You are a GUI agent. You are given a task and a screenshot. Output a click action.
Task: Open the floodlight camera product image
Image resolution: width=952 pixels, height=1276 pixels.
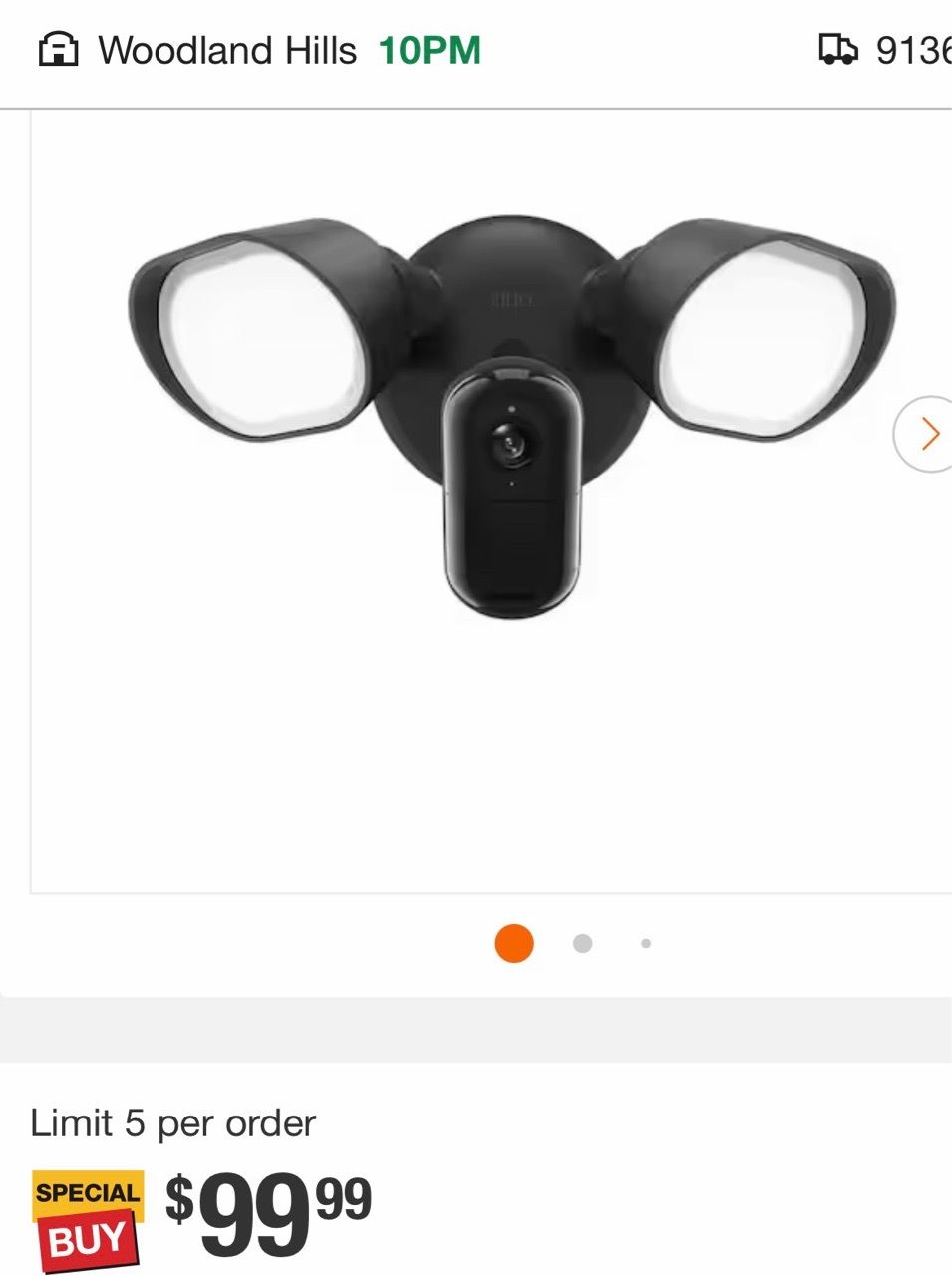[511, 416]
